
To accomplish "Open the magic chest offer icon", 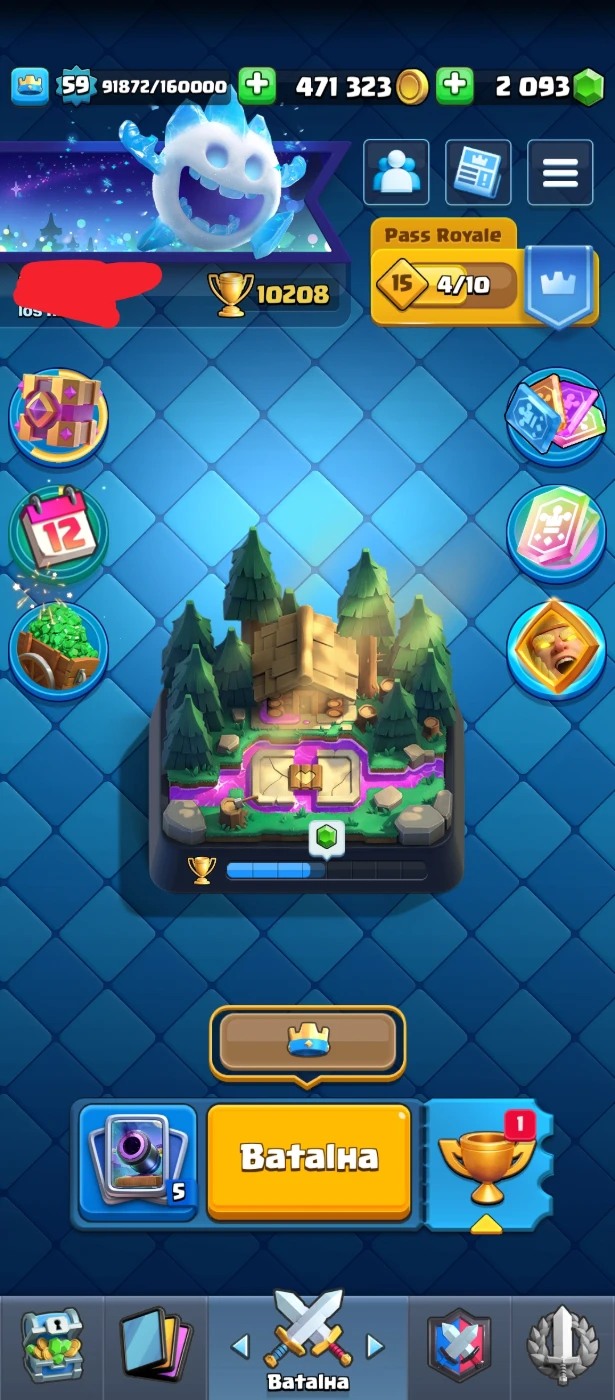I will [59, 413].
